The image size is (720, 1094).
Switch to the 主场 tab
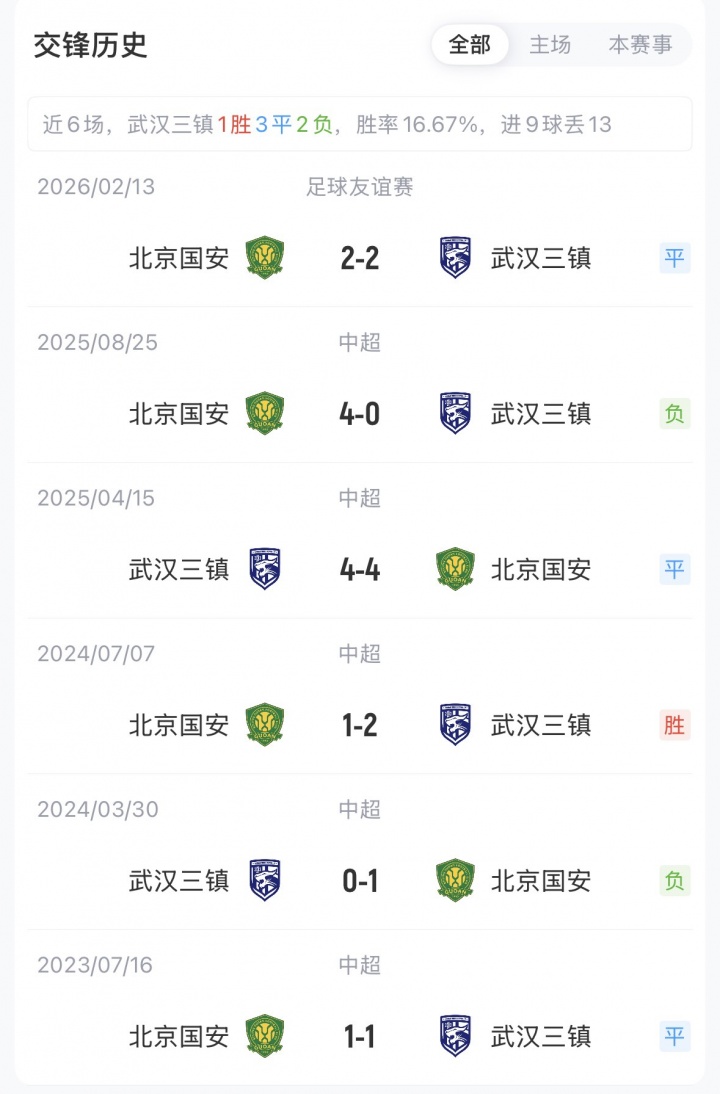tap(550, 45)
